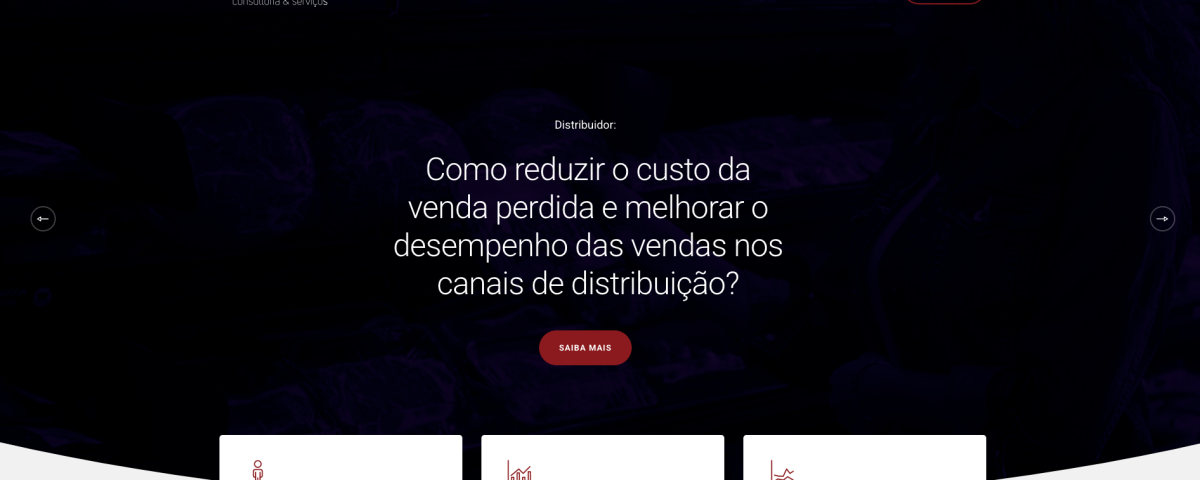
Task: Advance to the next slide arrow
Action: [x=1162, y=218]
